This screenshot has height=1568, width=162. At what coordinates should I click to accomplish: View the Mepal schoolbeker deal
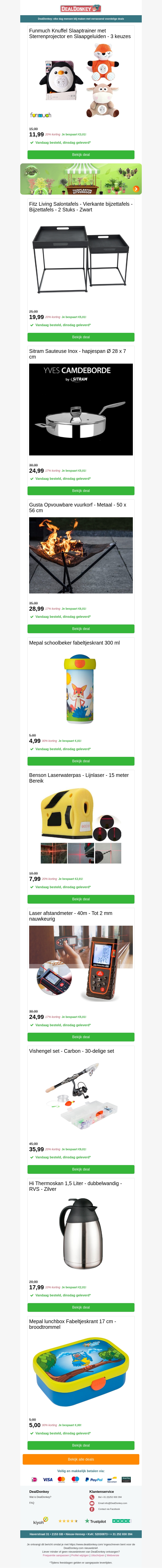point(81,761)
